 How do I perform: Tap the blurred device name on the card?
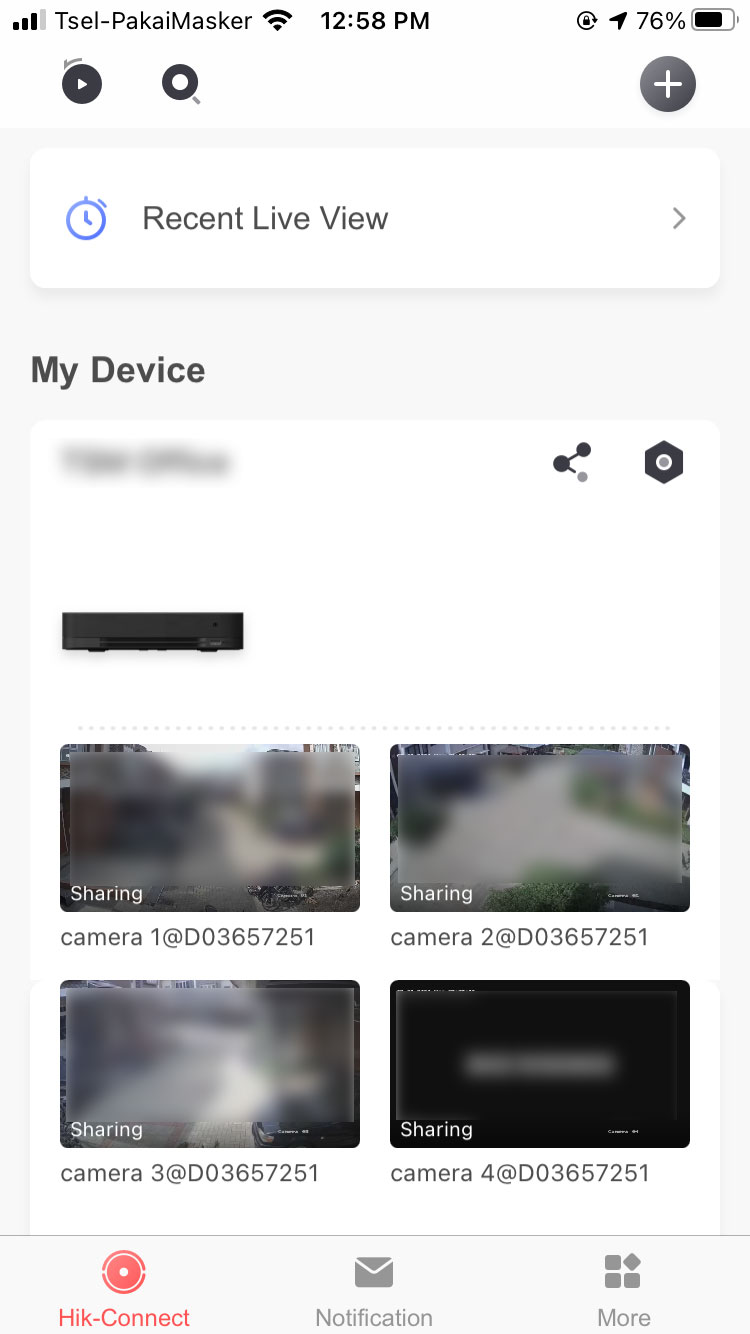(150, 462)
